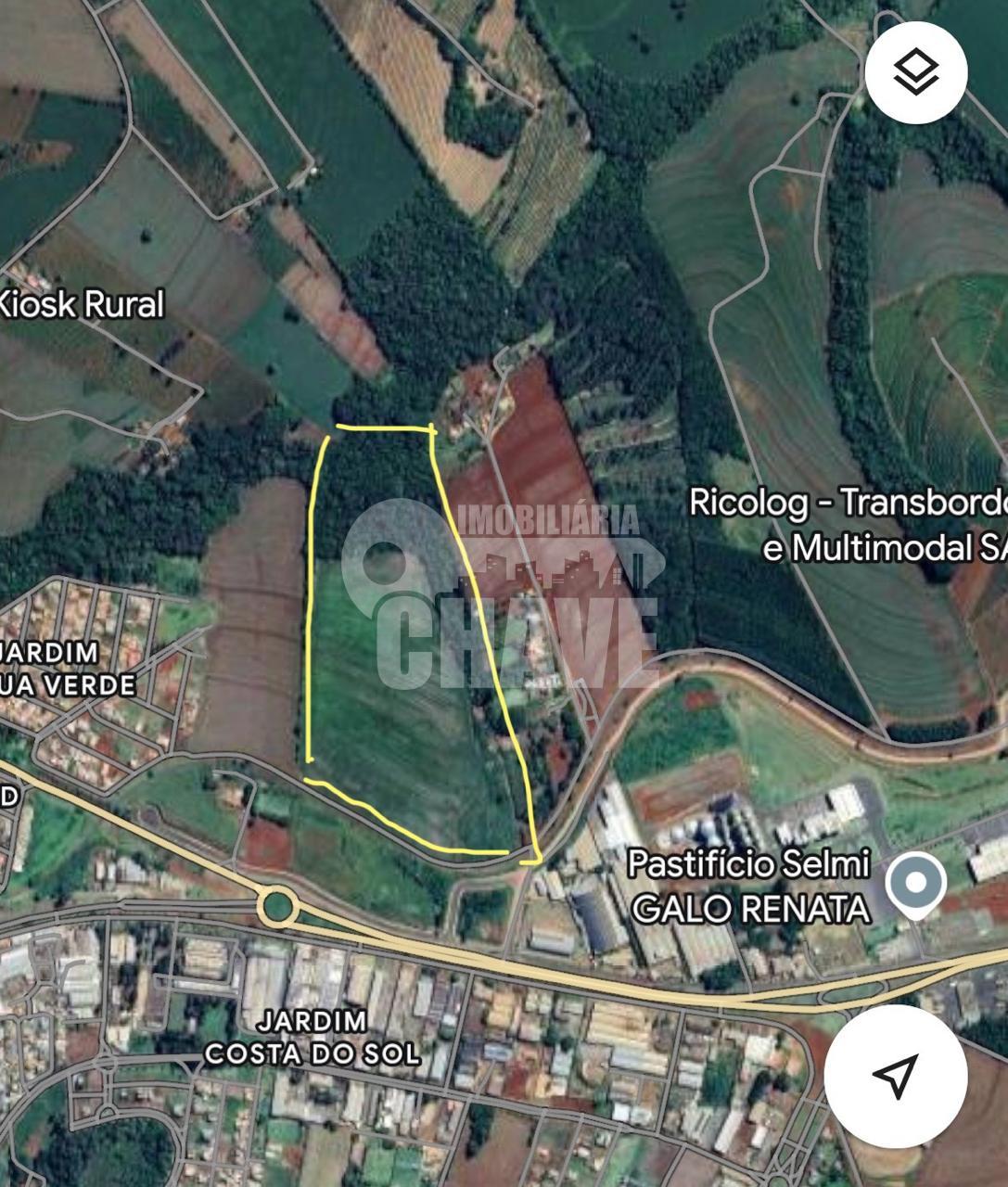
Task: Click the Jardim Água Verde area label
Action: (x=65, y=666)
